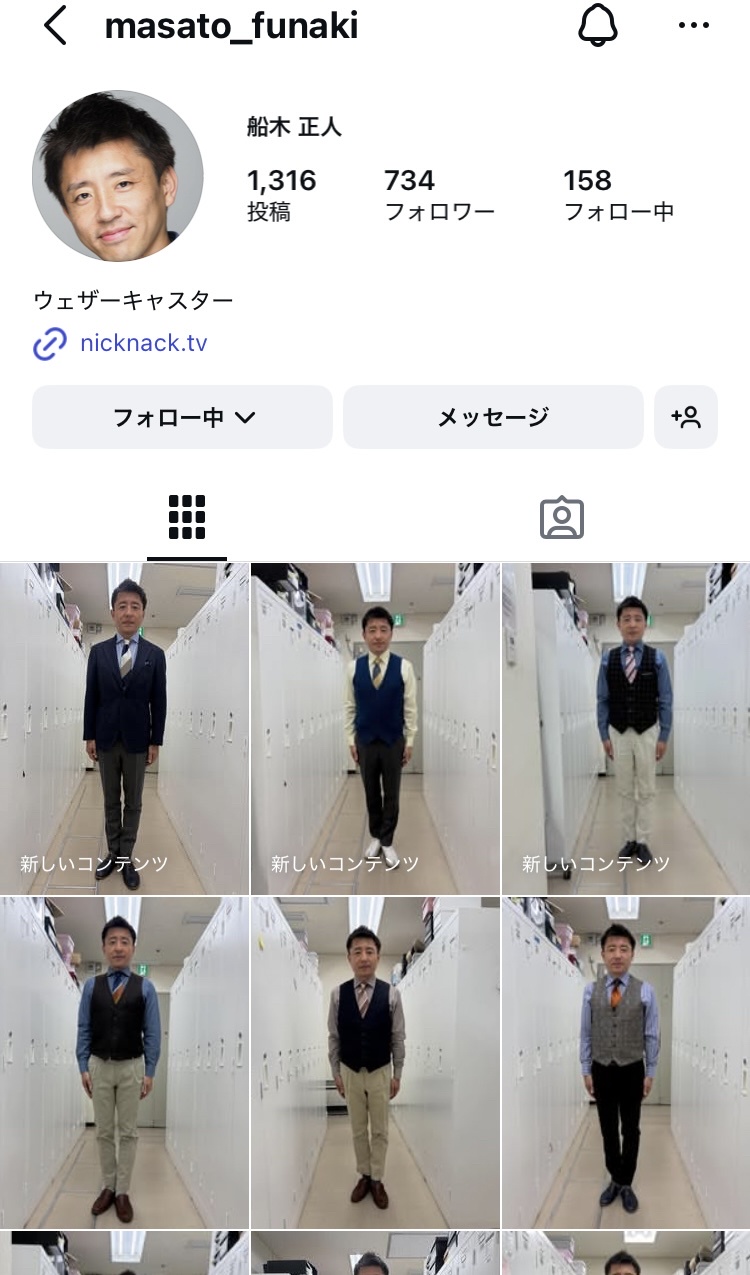Open the post with blue vest and yellow shirt

375,728
